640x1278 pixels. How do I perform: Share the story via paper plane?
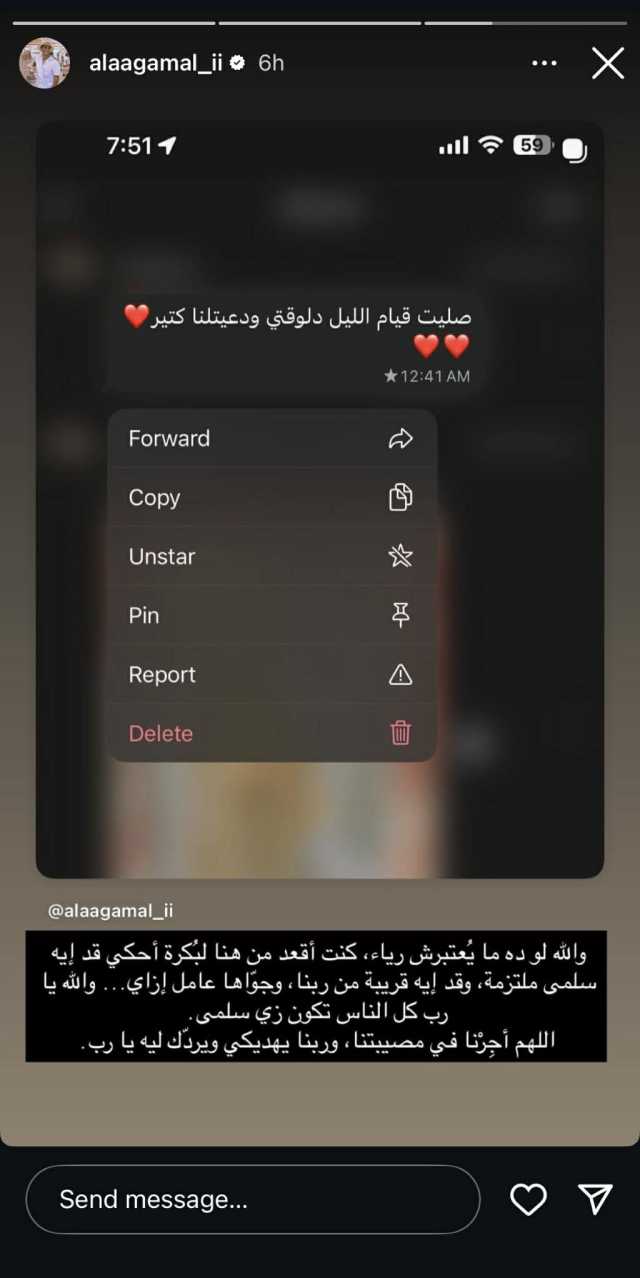595,1199
